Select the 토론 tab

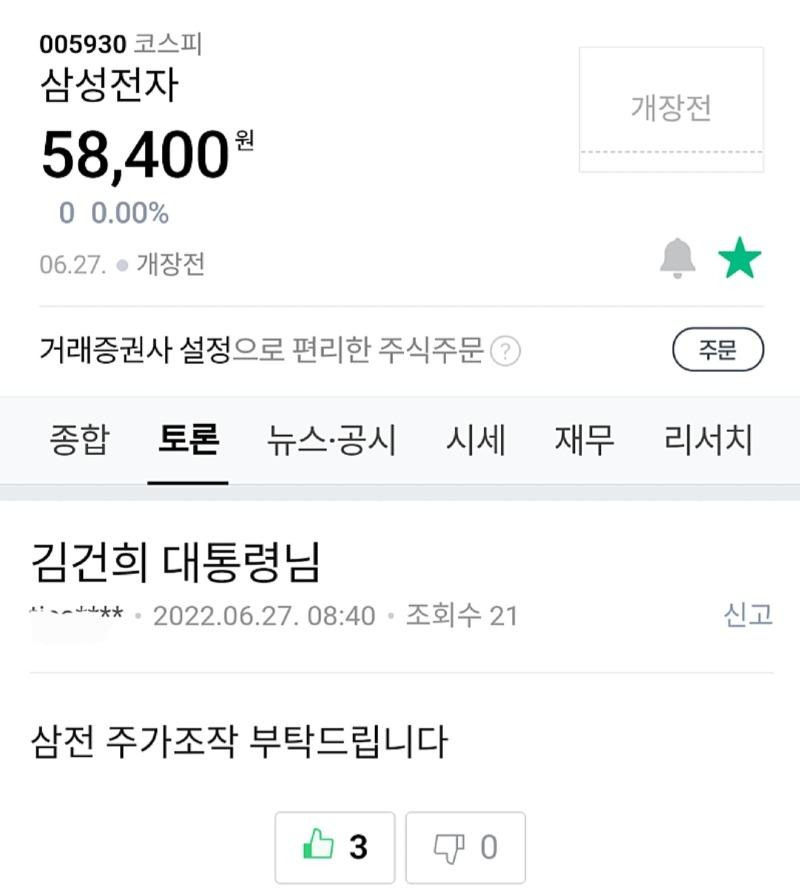tap(188, 440)
